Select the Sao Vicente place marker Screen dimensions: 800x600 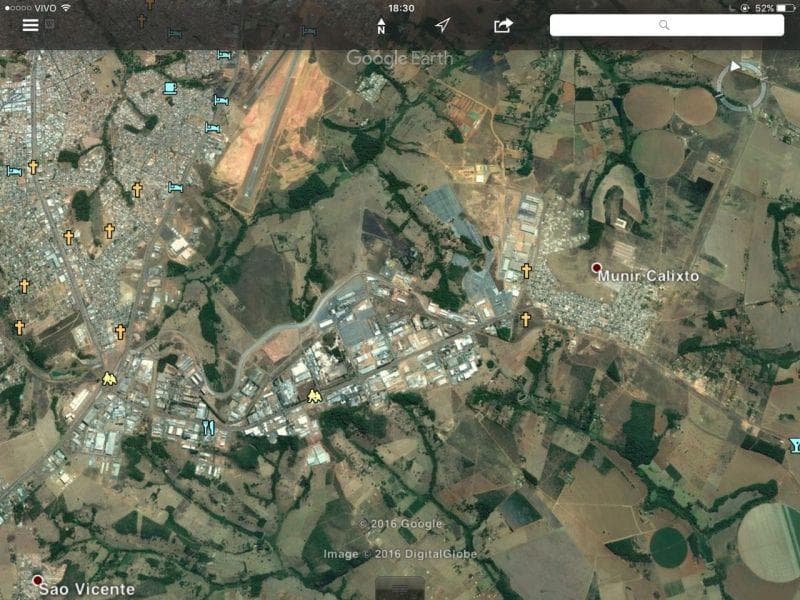point(38,580)
